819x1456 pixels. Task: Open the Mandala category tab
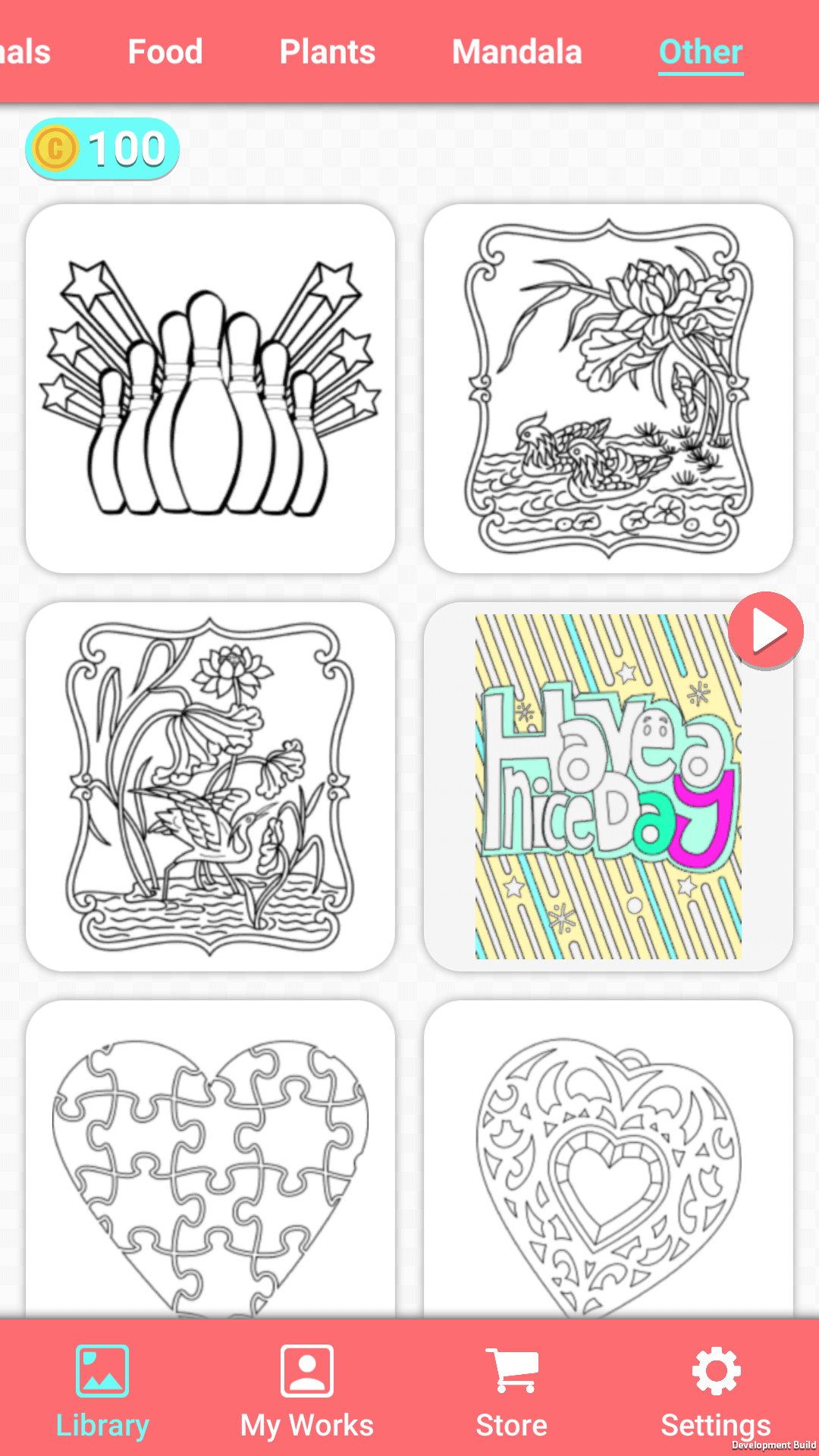click(x=516, y=52)
